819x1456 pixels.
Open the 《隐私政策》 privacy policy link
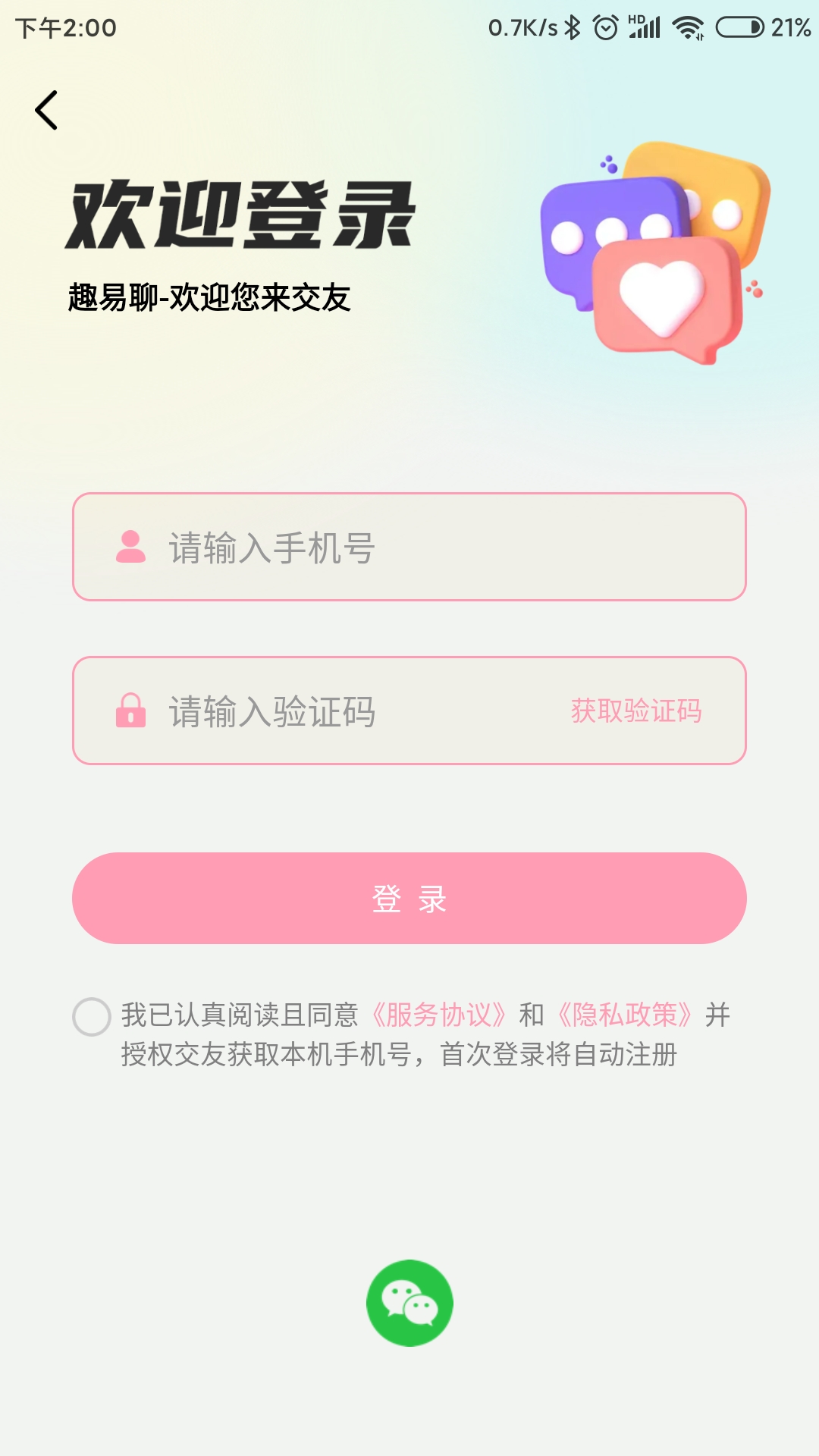[624, 1015]
